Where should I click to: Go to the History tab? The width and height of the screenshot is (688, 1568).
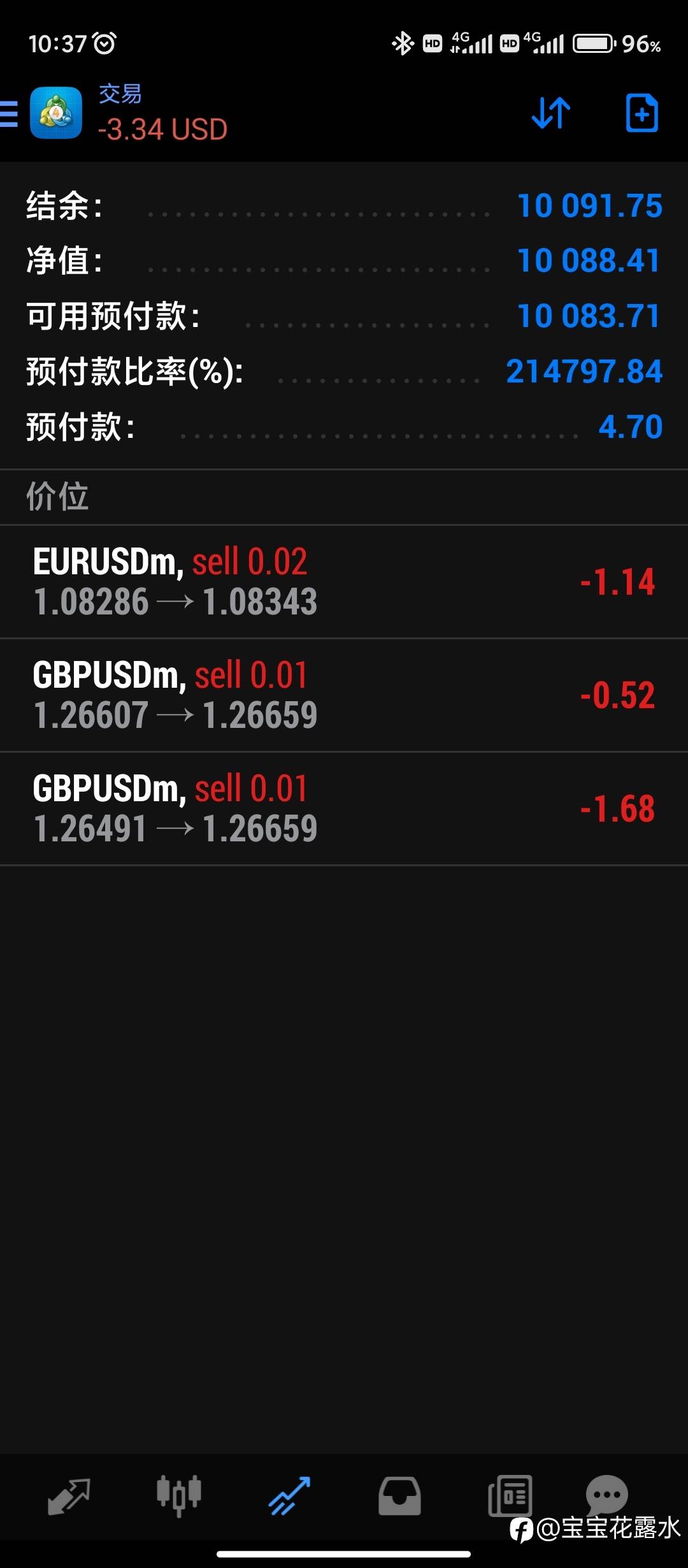399,1495
